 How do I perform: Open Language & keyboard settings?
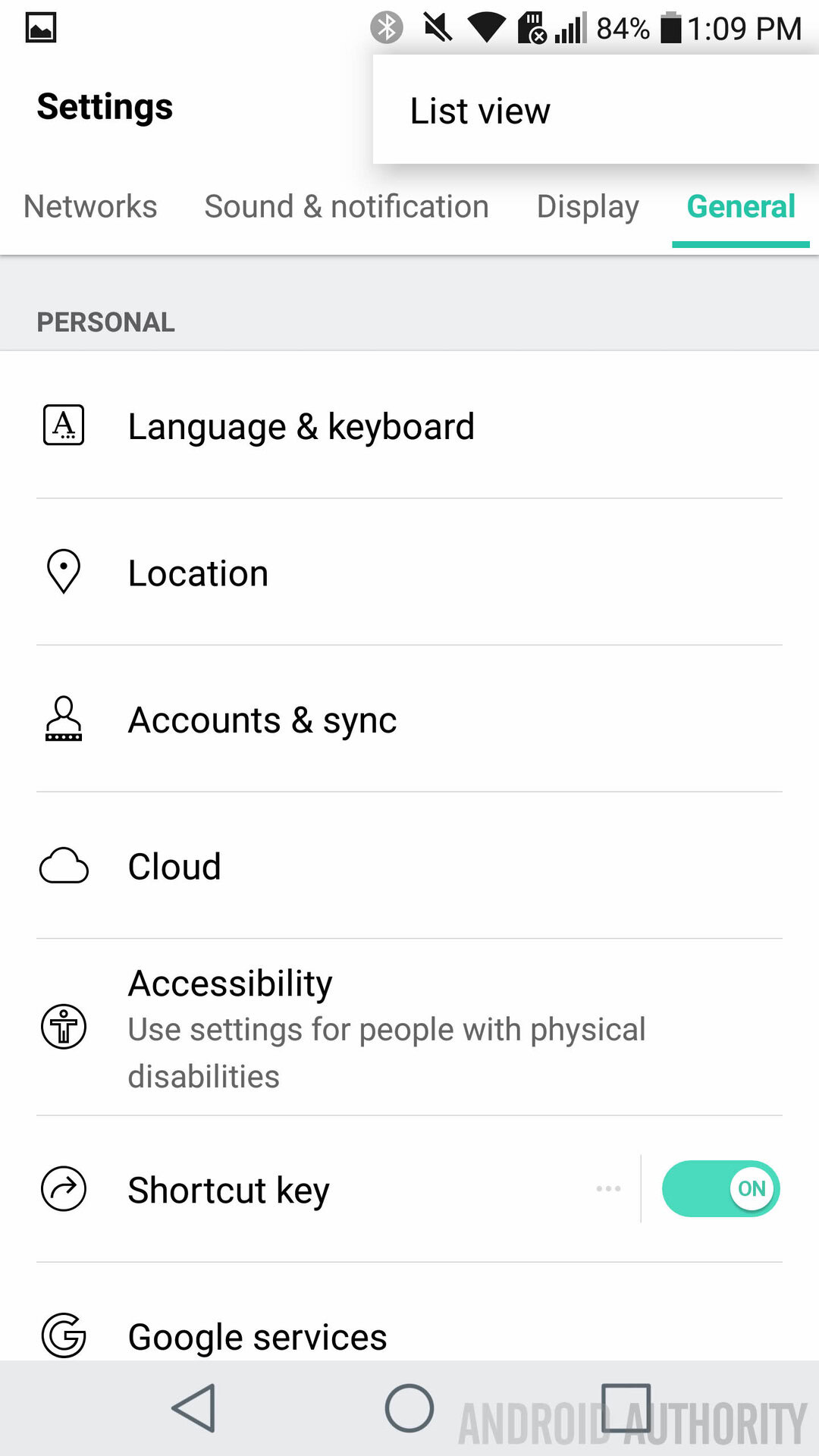[x=409, y=425]
